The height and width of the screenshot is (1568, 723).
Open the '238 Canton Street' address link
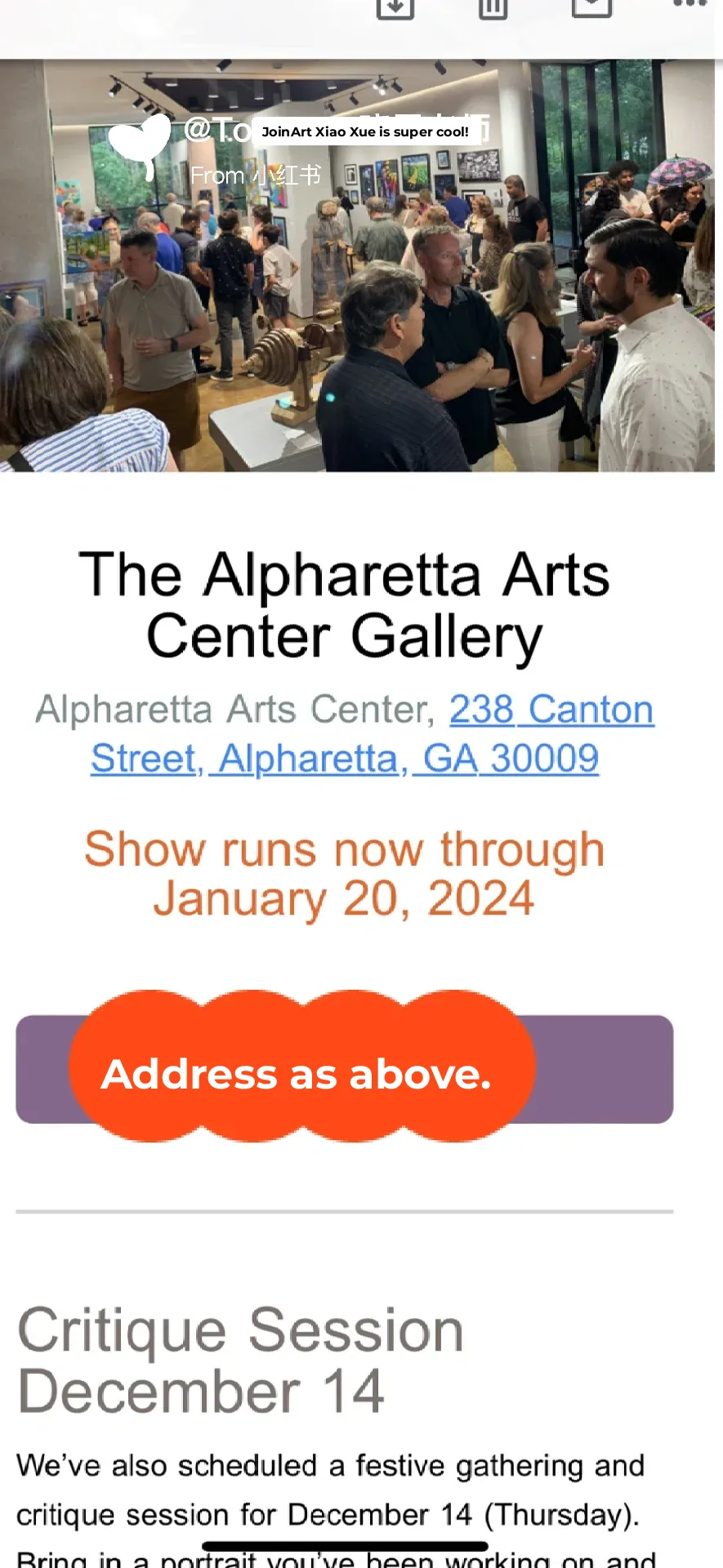pos(551,709)
